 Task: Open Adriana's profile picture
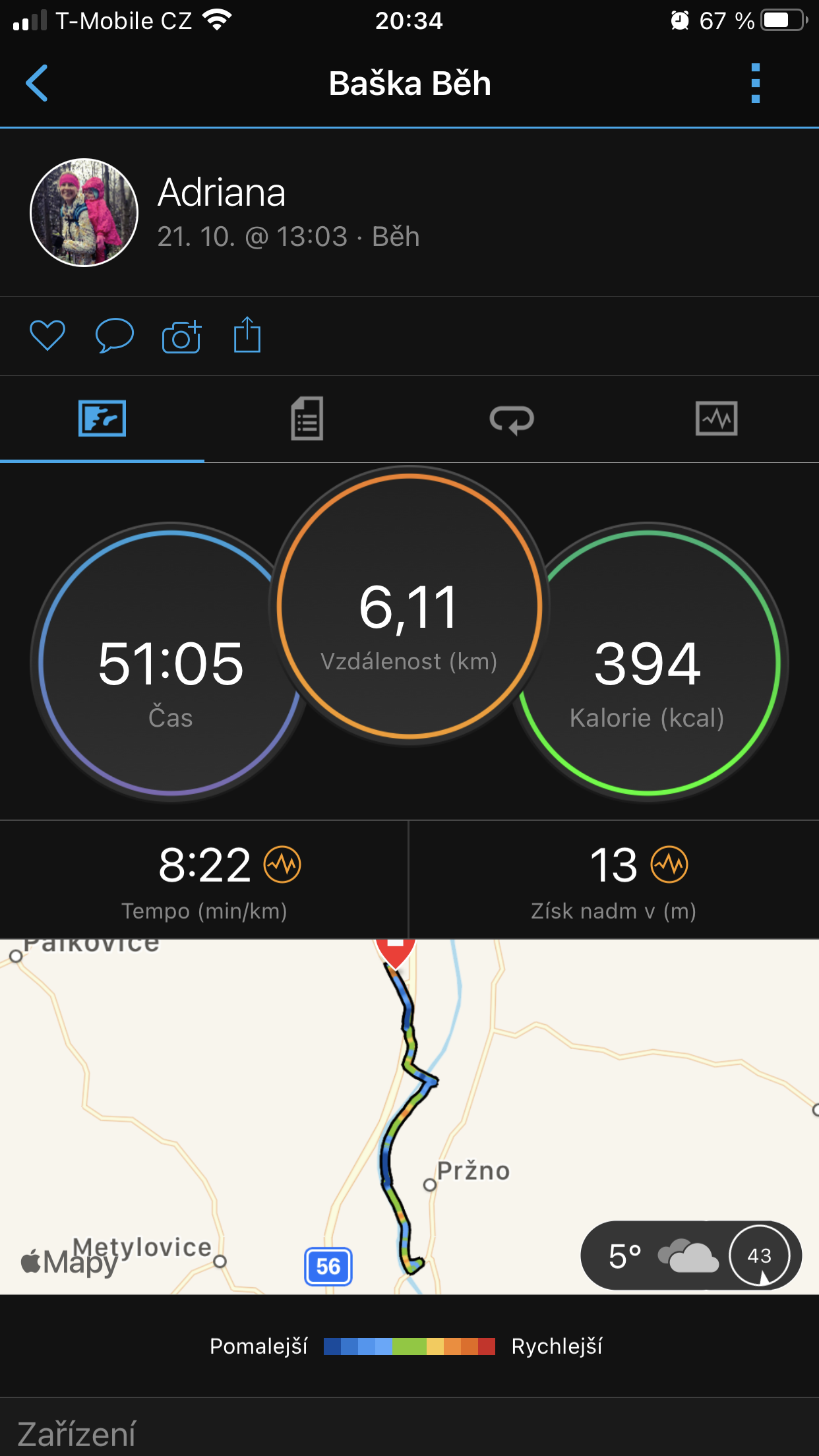[84, 212]
